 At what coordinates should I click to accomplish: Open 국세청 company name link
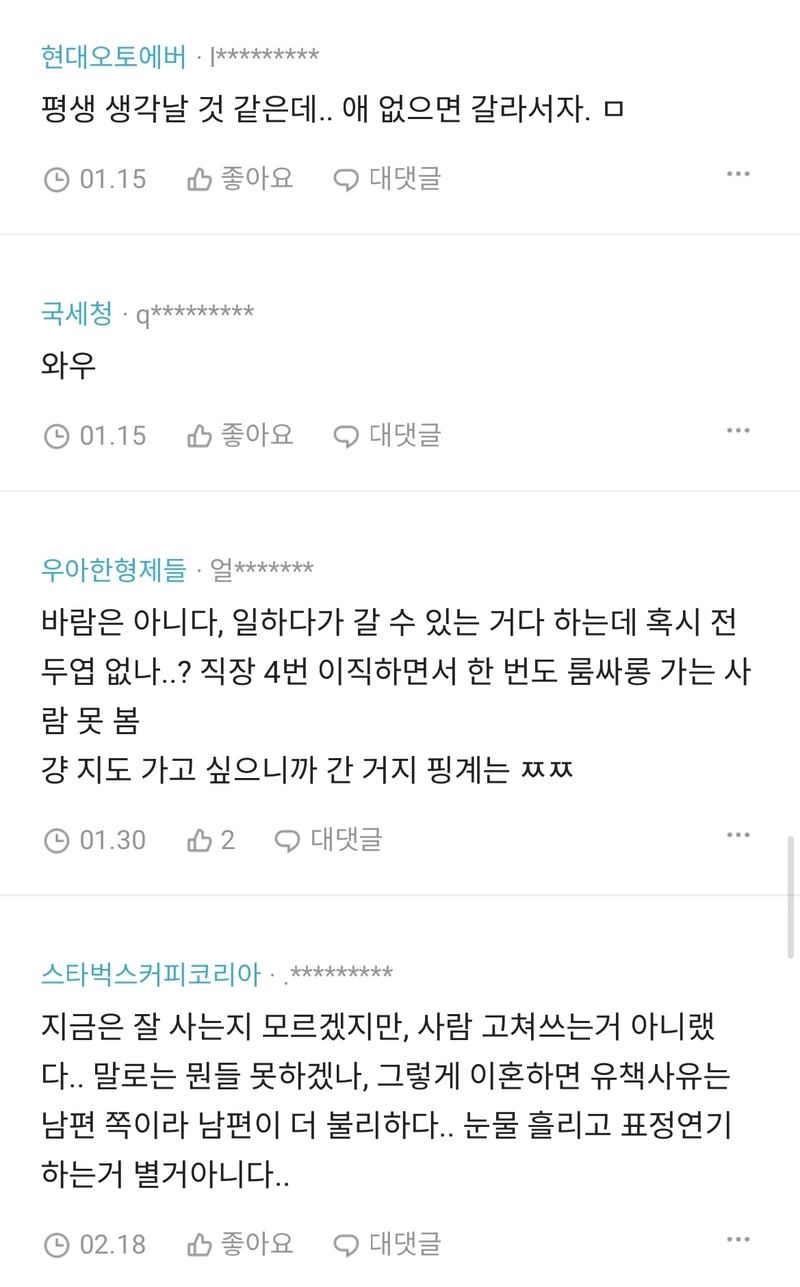(x=77, y=314)
